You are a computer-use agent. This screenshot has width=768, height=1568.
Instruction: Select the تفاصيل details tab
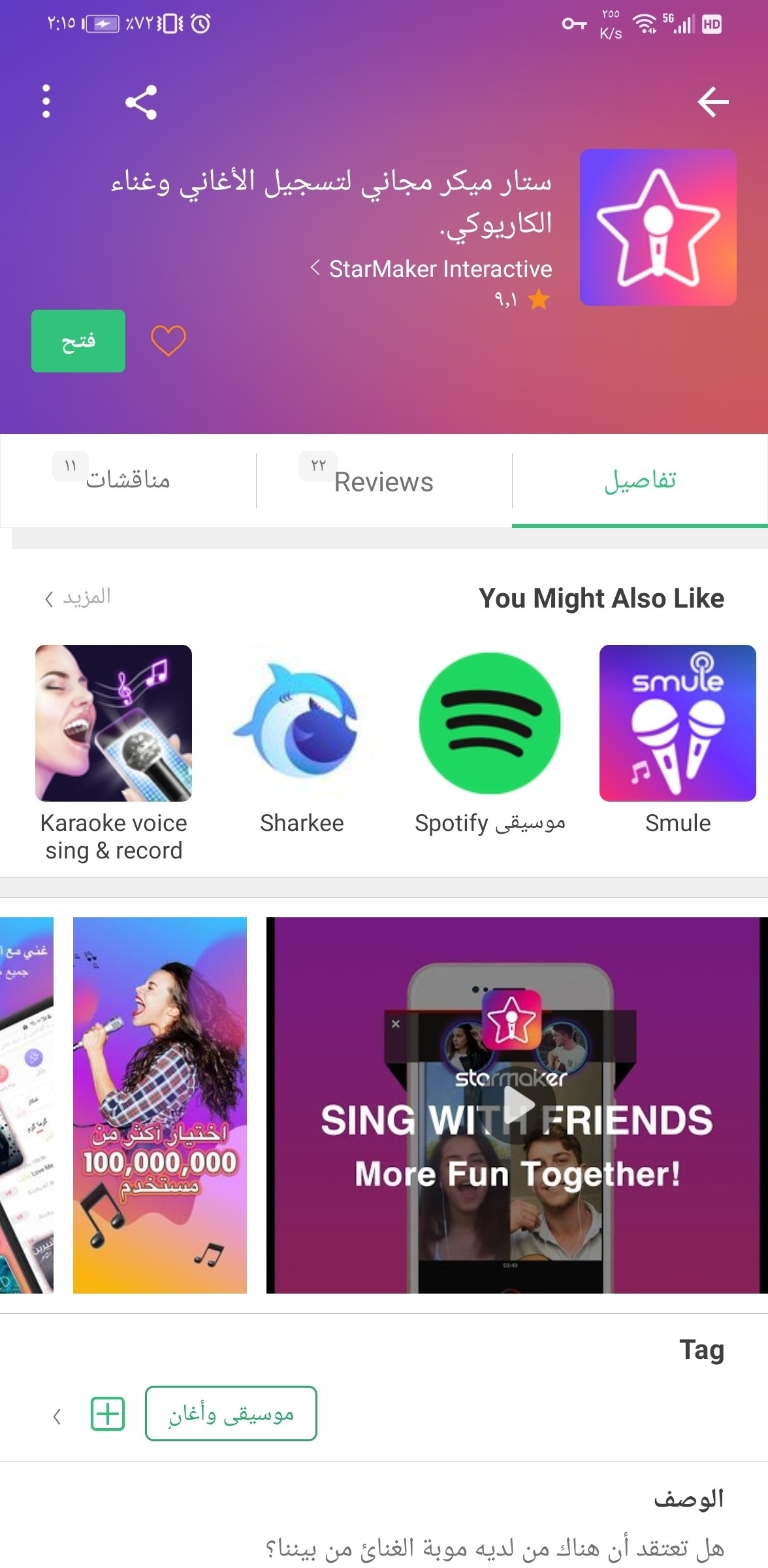pos(639,480)
